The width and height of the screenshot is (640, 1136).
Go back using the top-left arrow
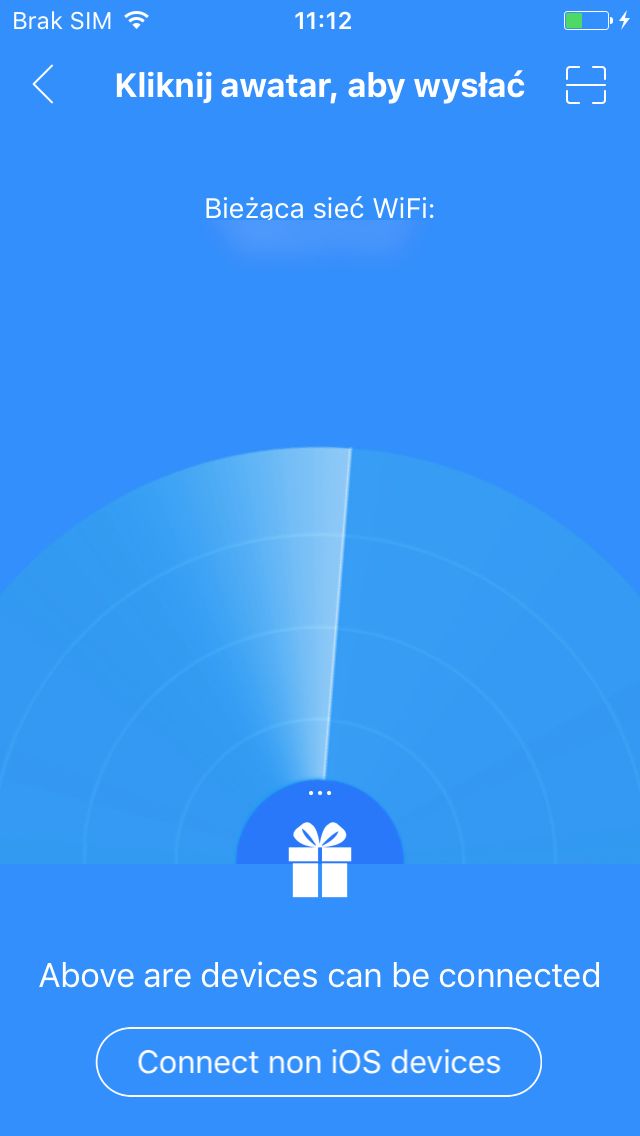43,85
